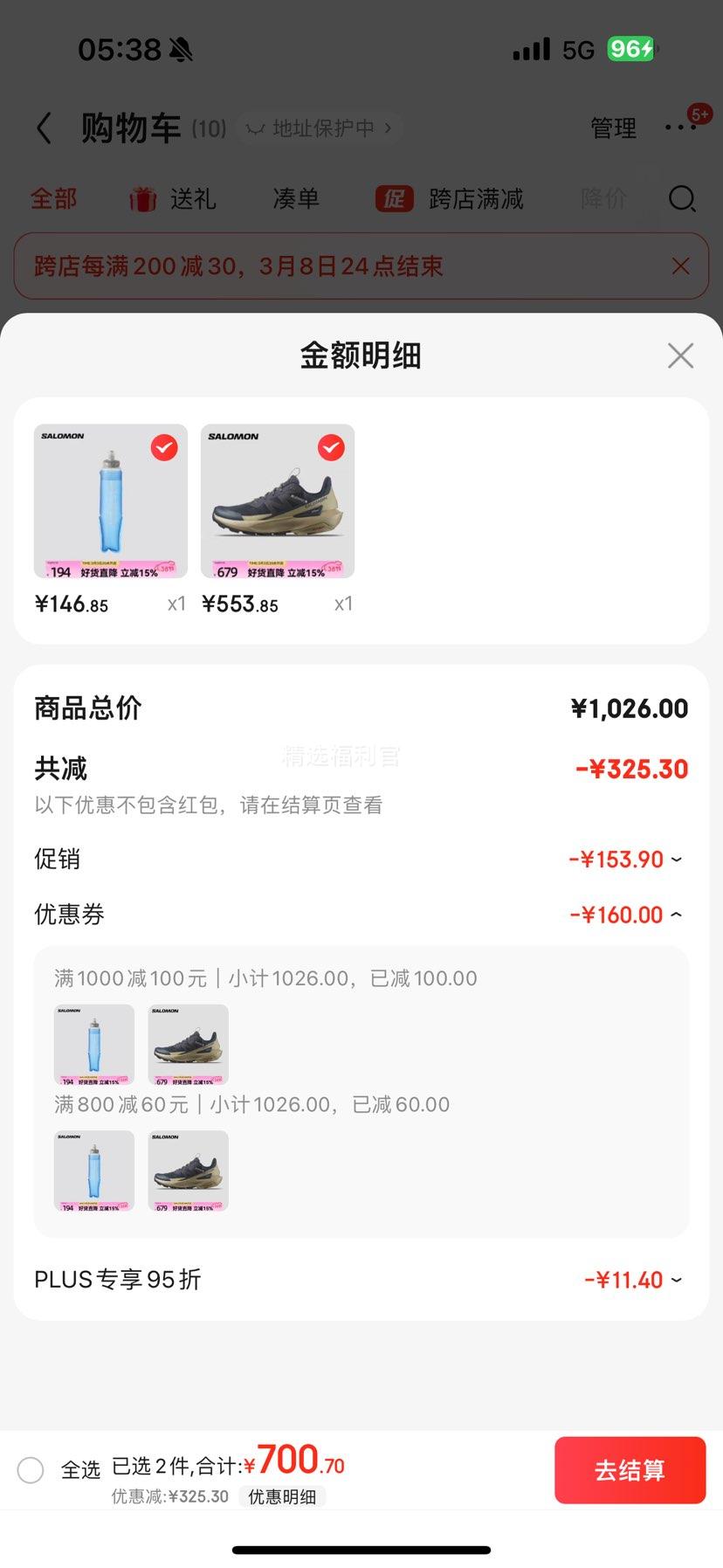Viewport: 723px width, 1568px height.
Task: Uncheck the Salomon trail shoe item
Action: [331, 448]
